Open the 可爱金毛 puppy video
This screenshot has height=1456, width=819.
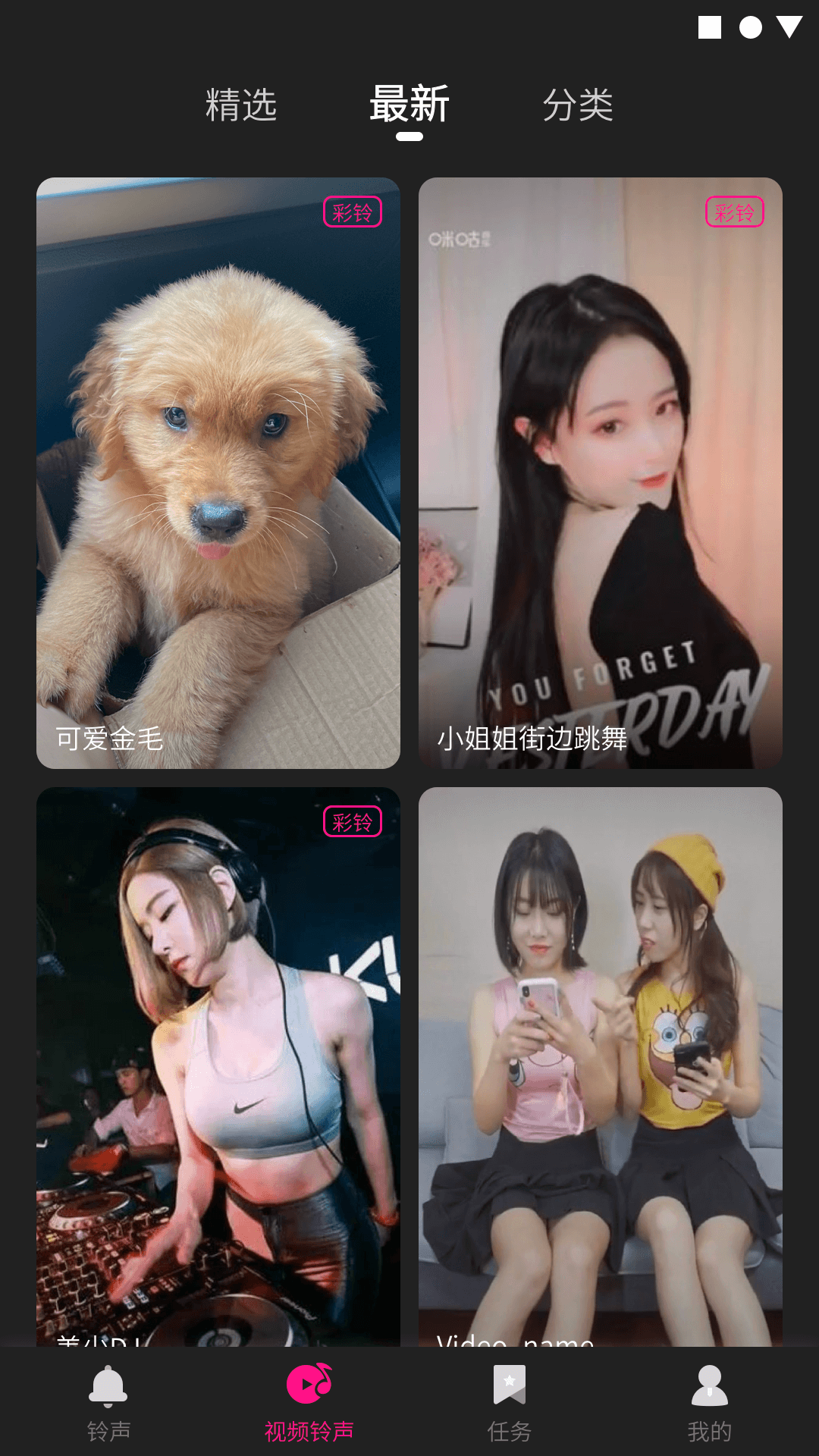218,473
